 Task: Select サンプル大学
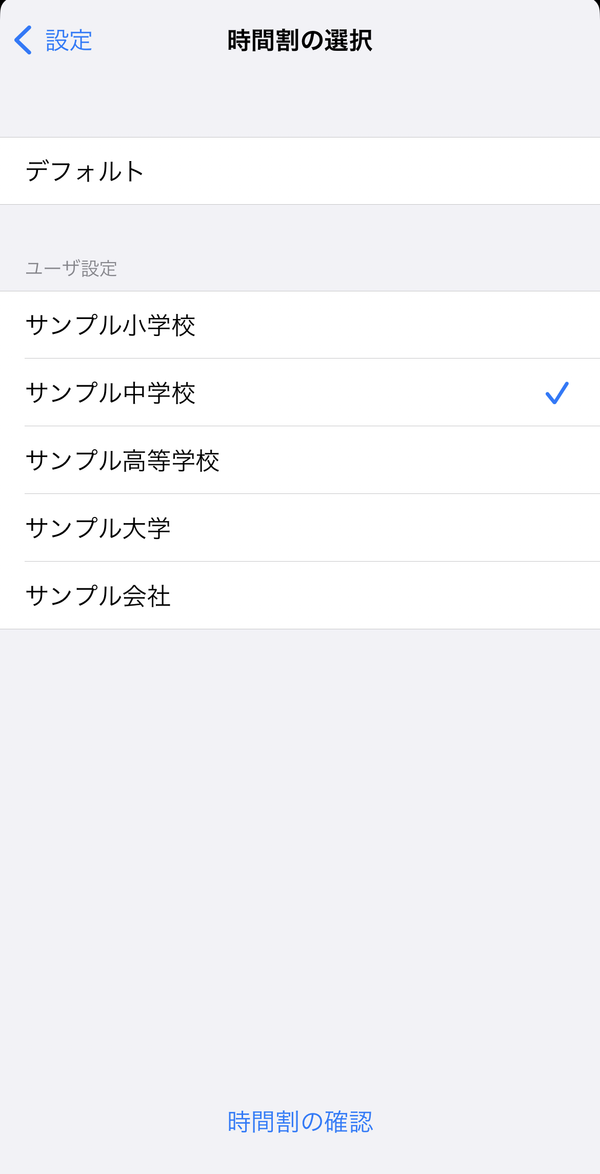coord(300,528)
